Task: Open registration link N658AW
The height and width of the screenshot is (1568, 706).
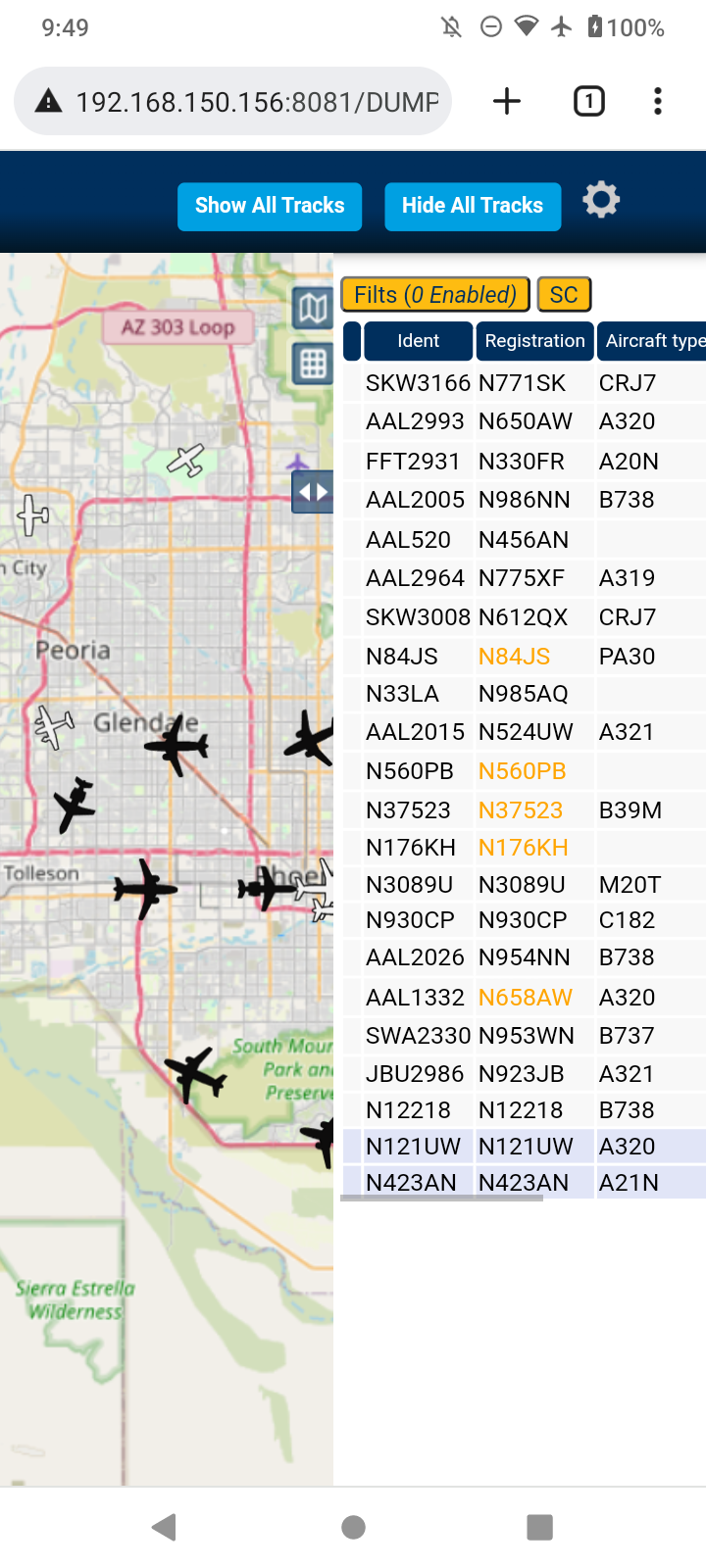Action: pos(525,998)
